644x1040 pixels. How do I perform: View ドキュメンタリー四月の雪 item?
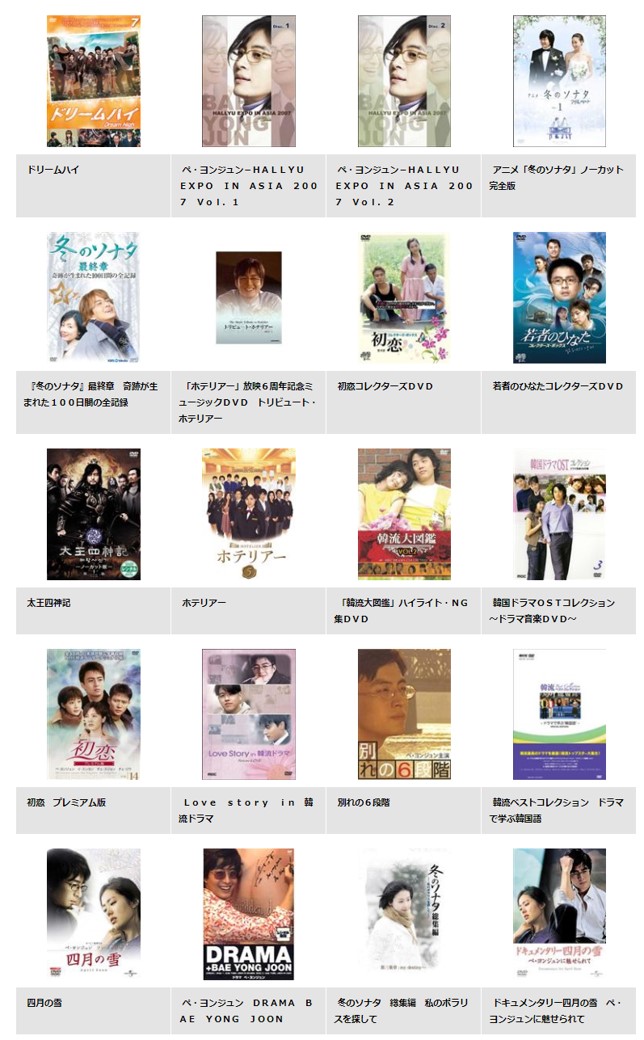coord(559,914)
